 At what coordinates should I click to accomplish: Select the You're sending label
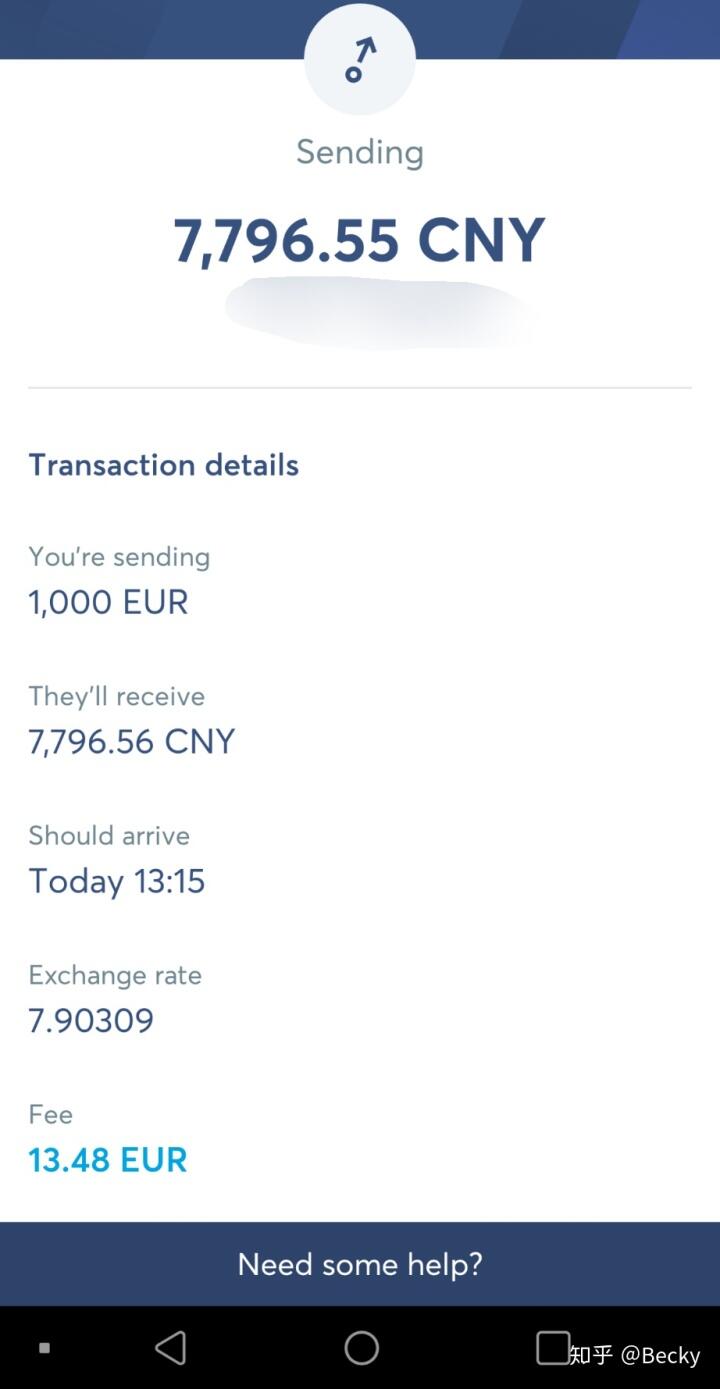click(118, 556)
